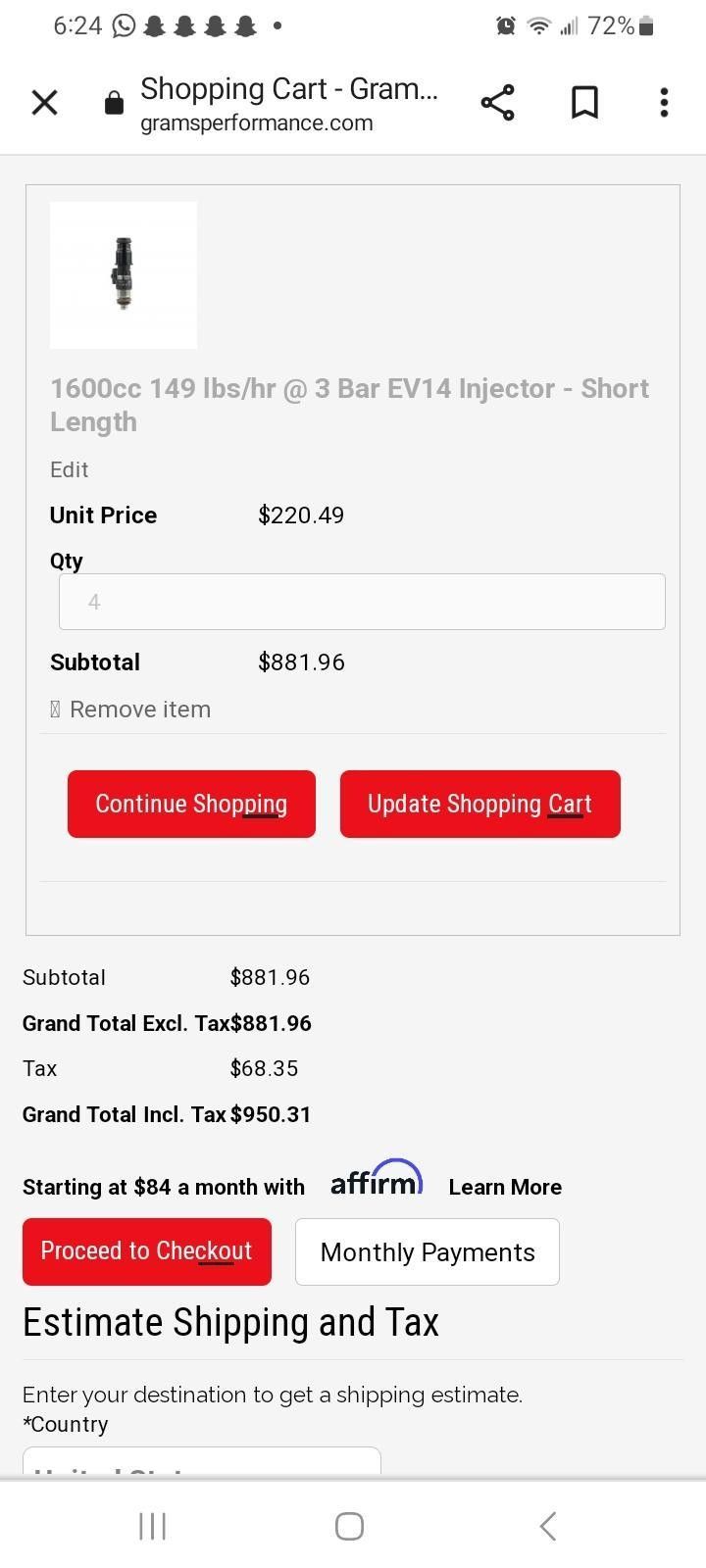This screenshot has height=1568, width=706.
Task: Choose Monthly Payments option
Action: 427,1251
